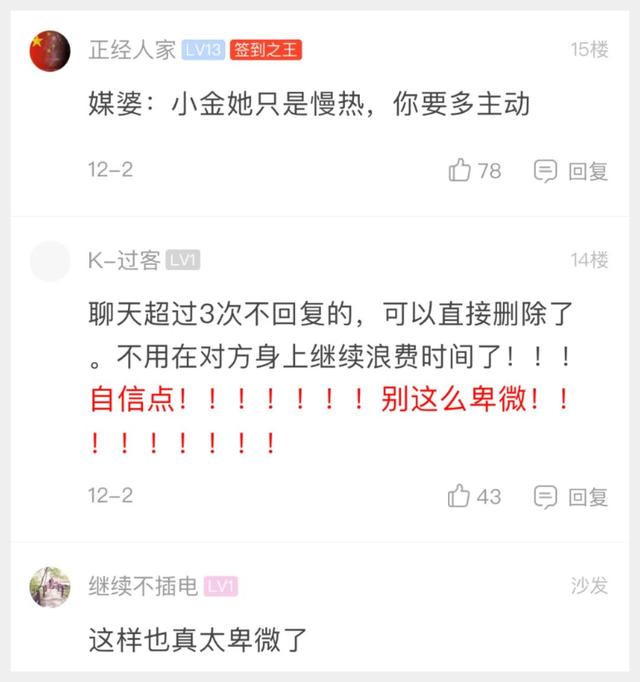Open 正经人家's profile avatar
Screen dimensions: 640x682
[x=50, y=50]
